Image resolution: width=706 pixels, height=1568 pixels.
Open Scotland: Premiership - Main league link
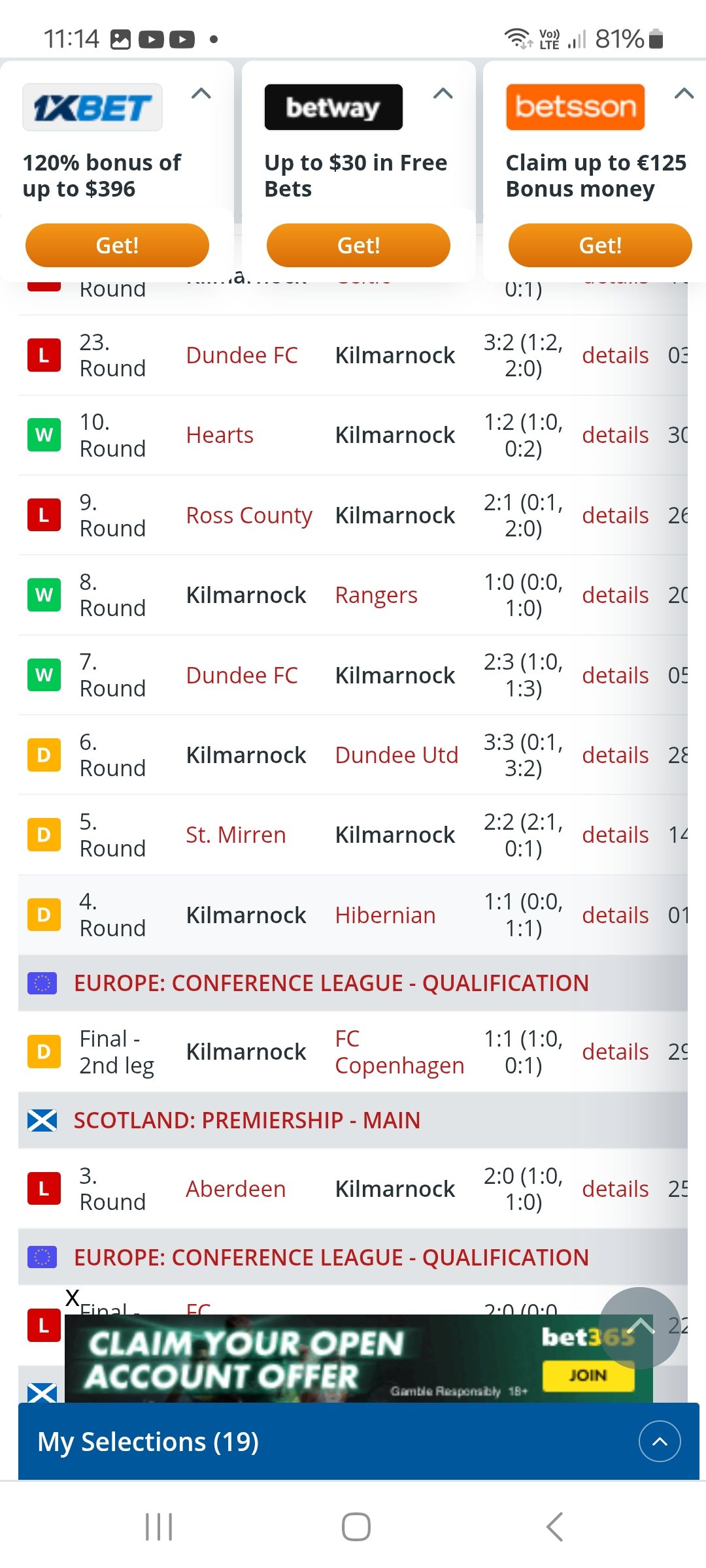pos(247,1120)
